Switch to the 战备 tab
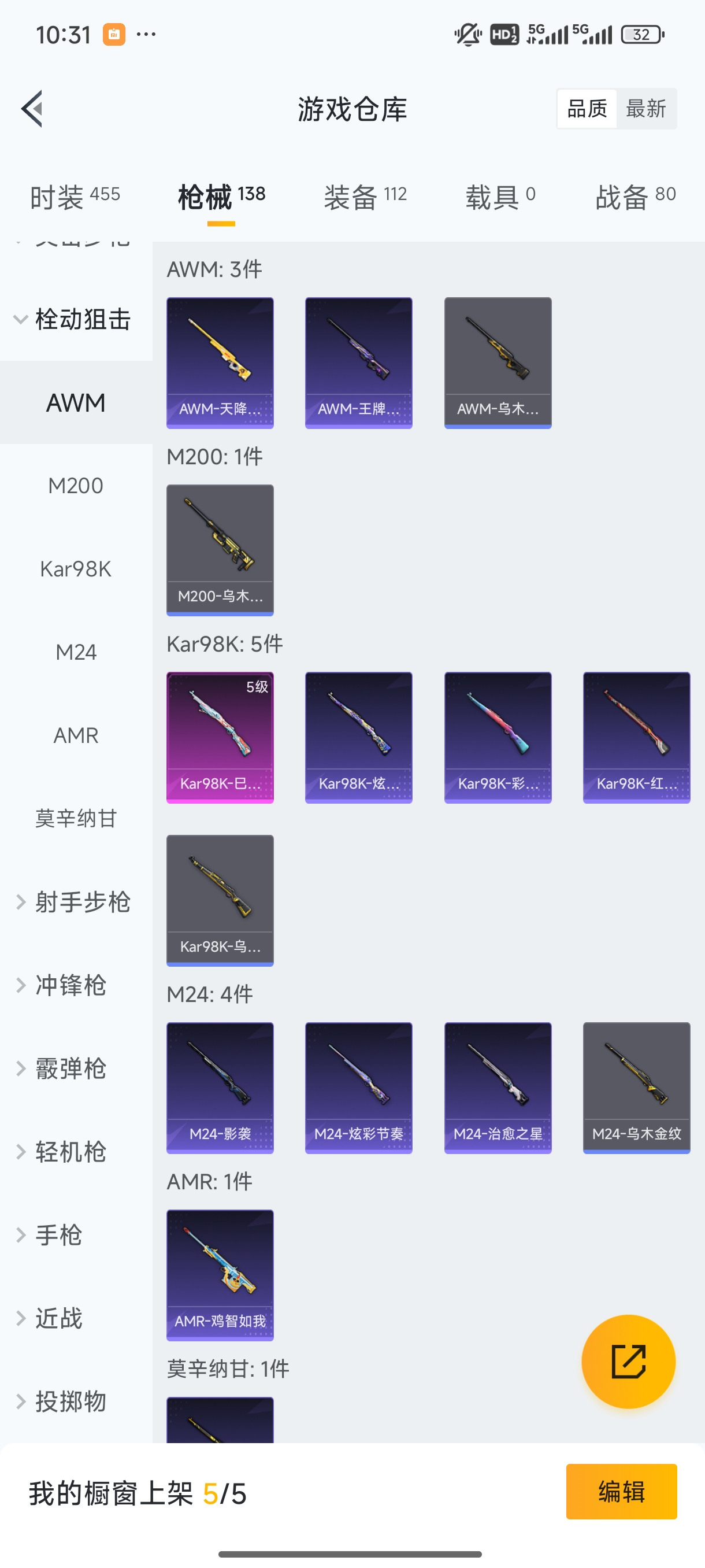 (635, 197)
